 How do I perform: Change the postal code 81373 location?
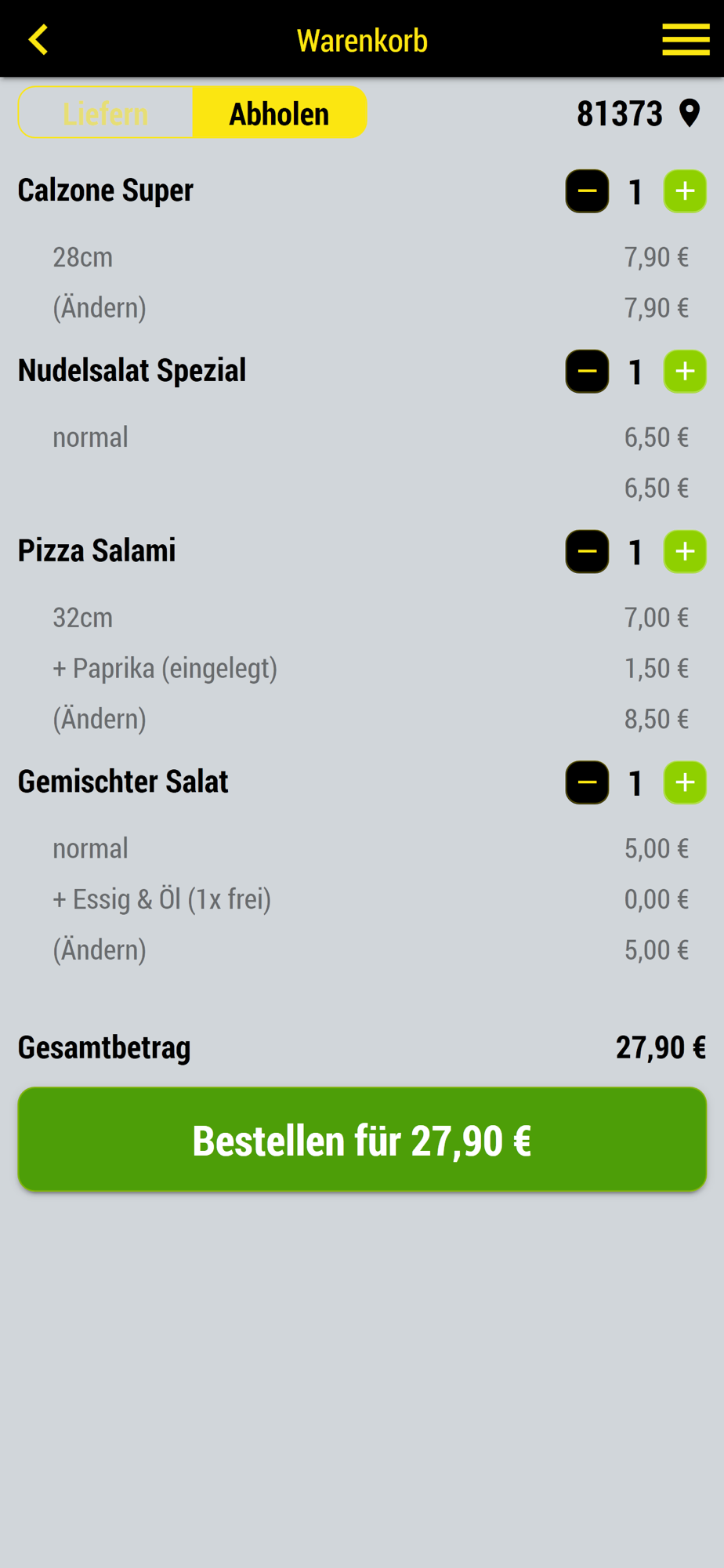tap(639, 114)
